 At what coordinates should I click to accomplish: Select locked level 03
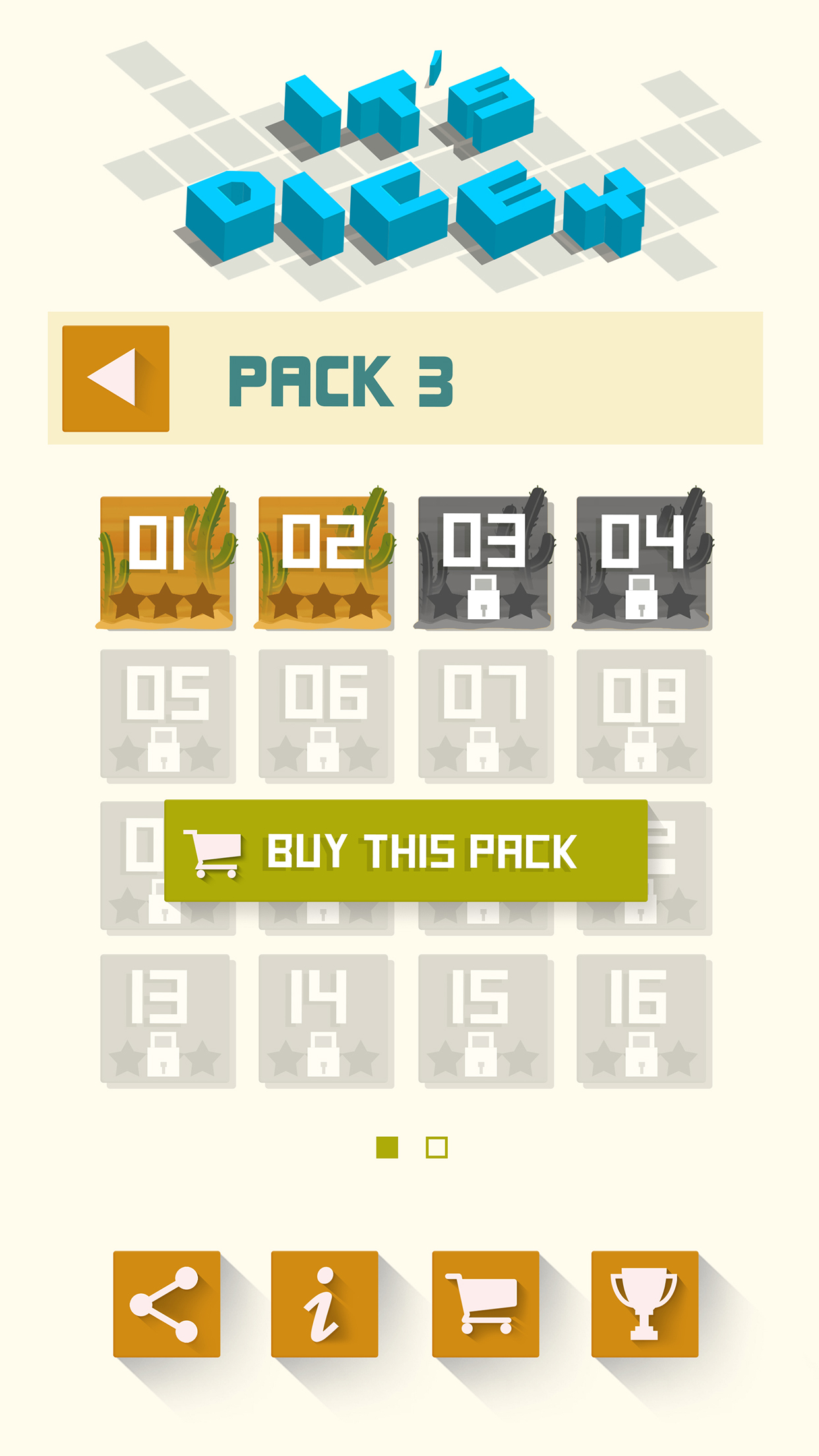484,562
